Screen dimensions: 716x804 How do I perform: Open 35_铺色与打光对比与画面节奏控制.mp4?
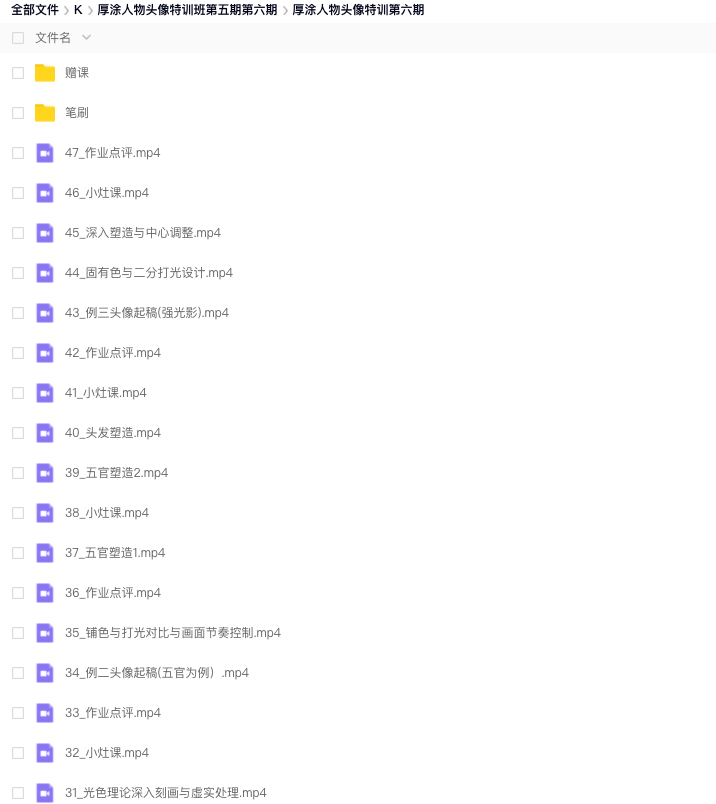pos(172,633)
